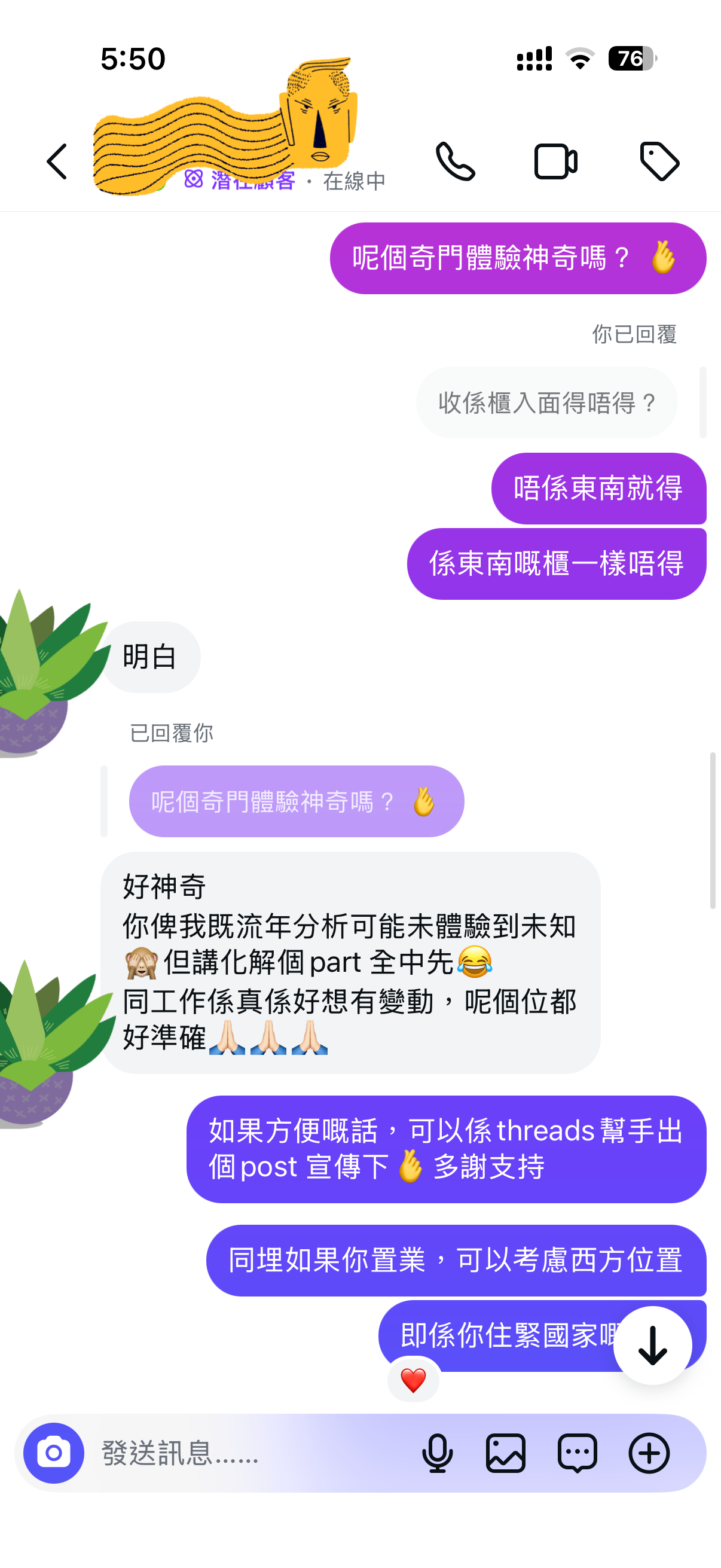View the heart reaction on message

click(413, 1380)
